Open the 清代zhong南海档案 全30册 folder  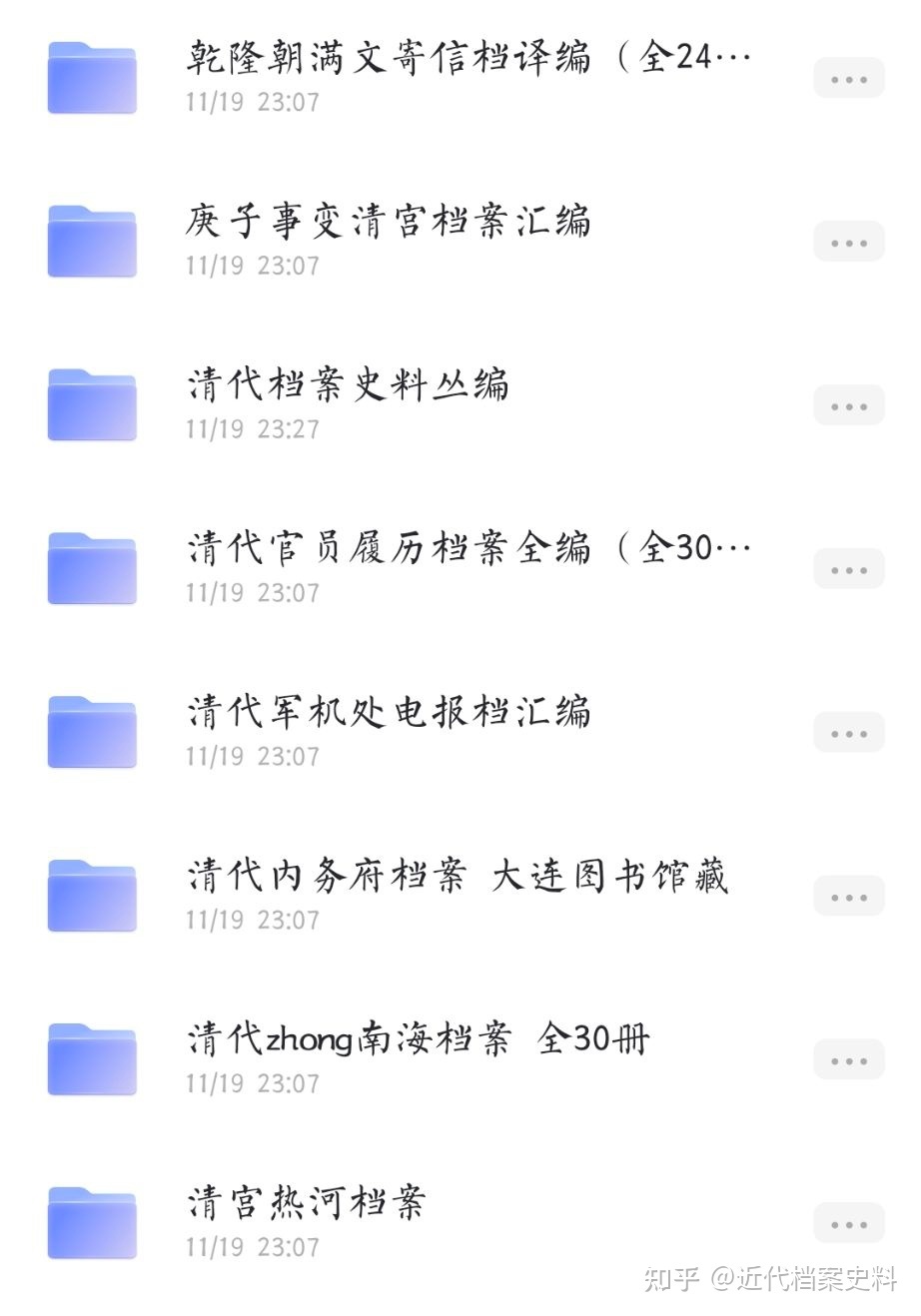[418, 1039]
